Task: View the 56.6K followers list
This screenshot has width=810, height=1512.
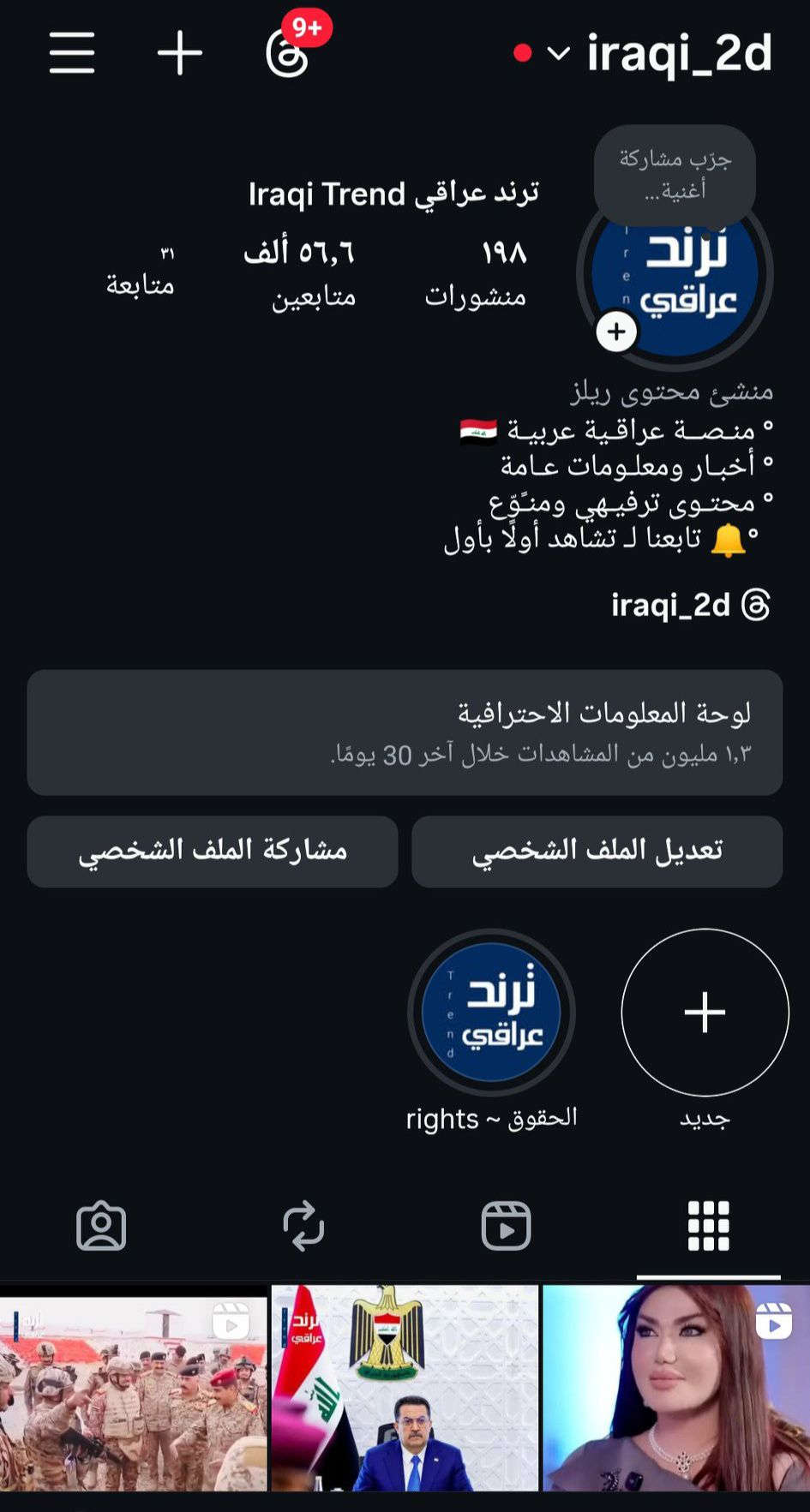Action: [x=300, y=274]
